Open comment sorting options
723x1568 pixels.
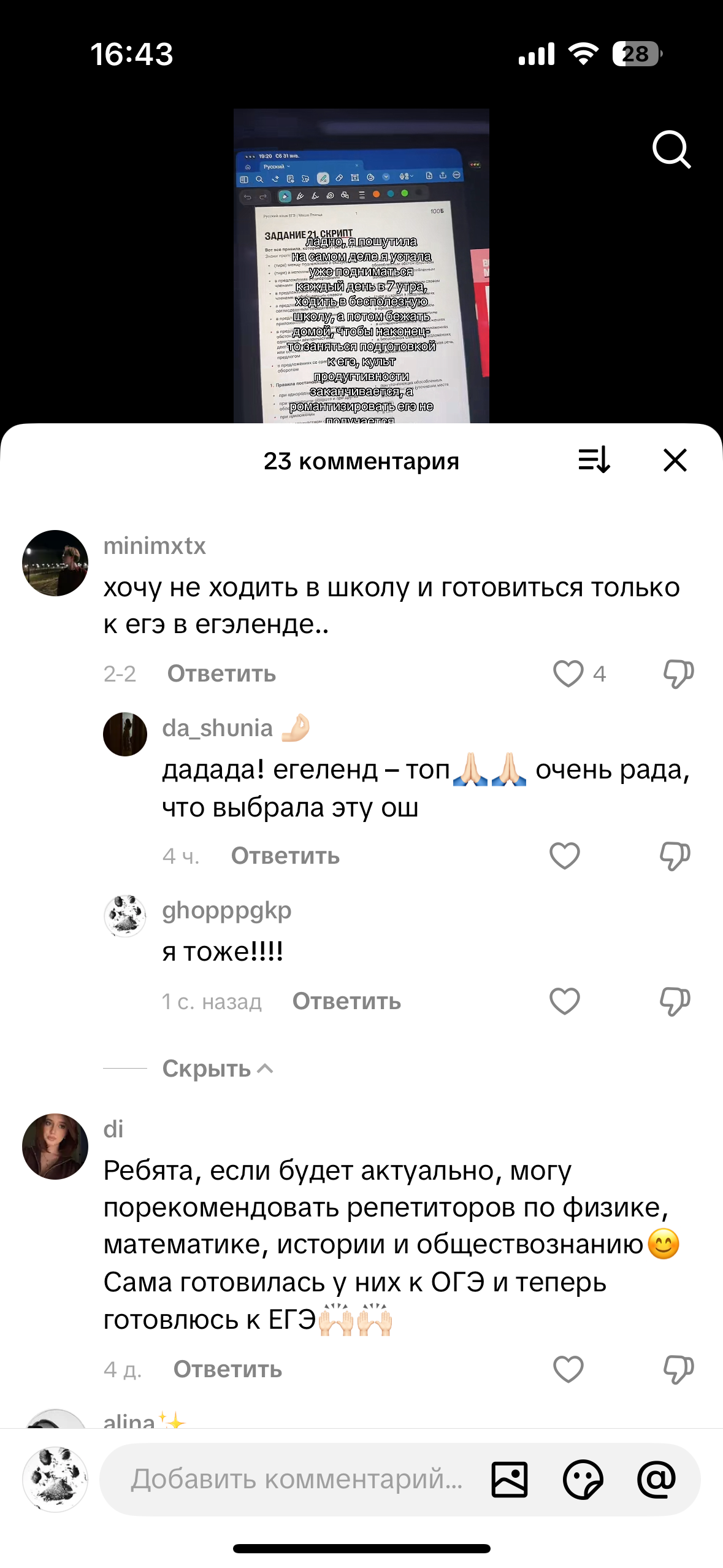click(x=594, y=460)
